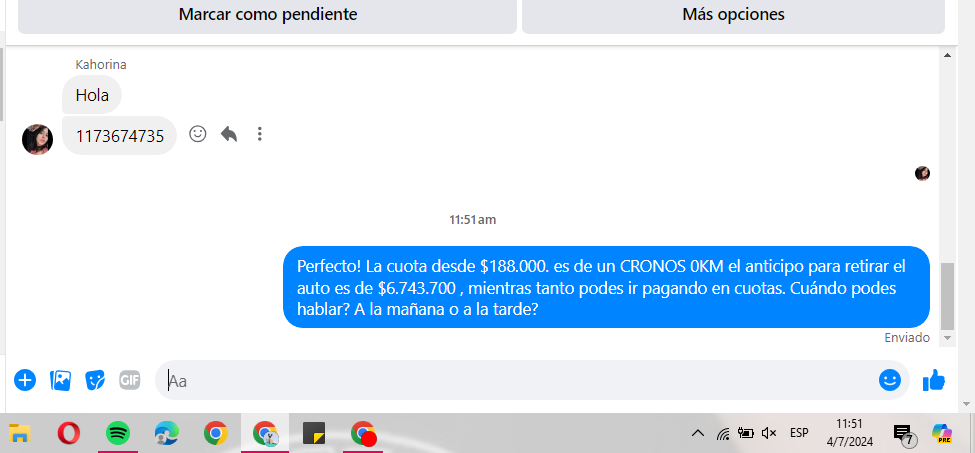This screenshot has height=453, width=975.
Task: Open the Windows notification center
Action: pos(902,434)
